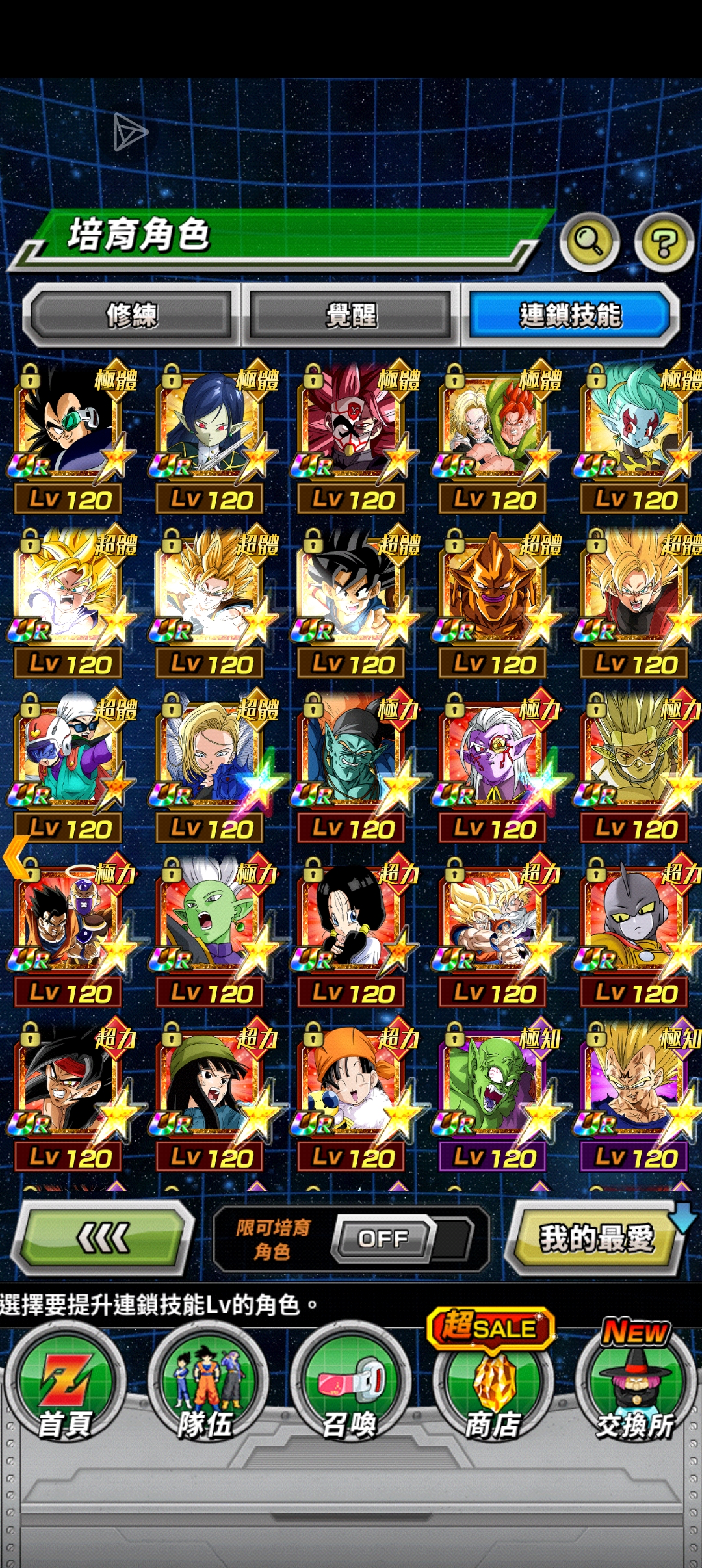The width and height of the screenshot is (702, 1568).
Task: Select the Vegeta with scouter 極體 card
Action: [70, 426]
